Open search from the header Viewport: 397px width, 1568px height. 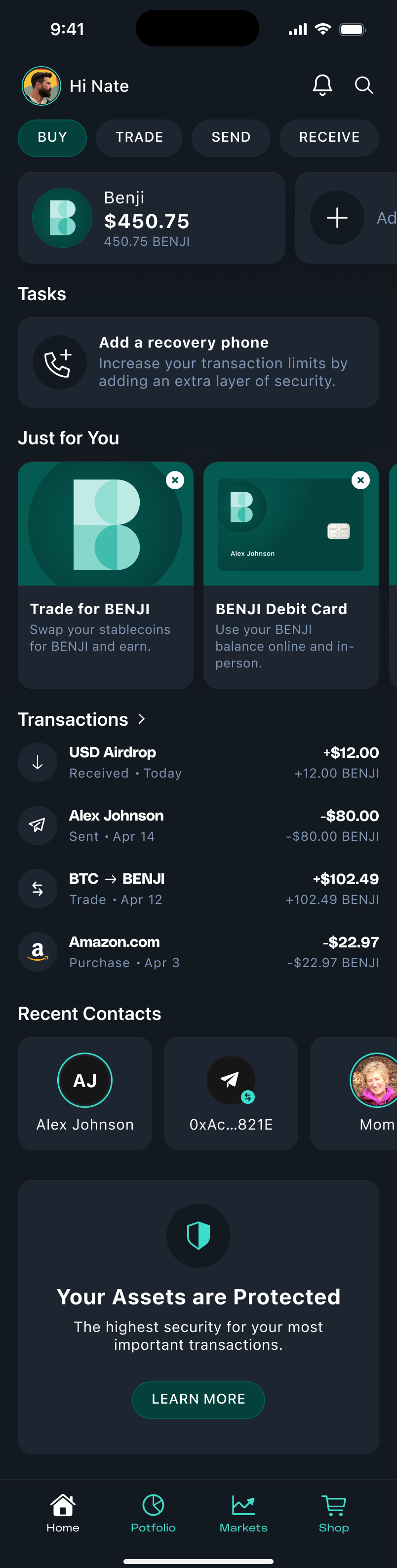pos(363,85)
